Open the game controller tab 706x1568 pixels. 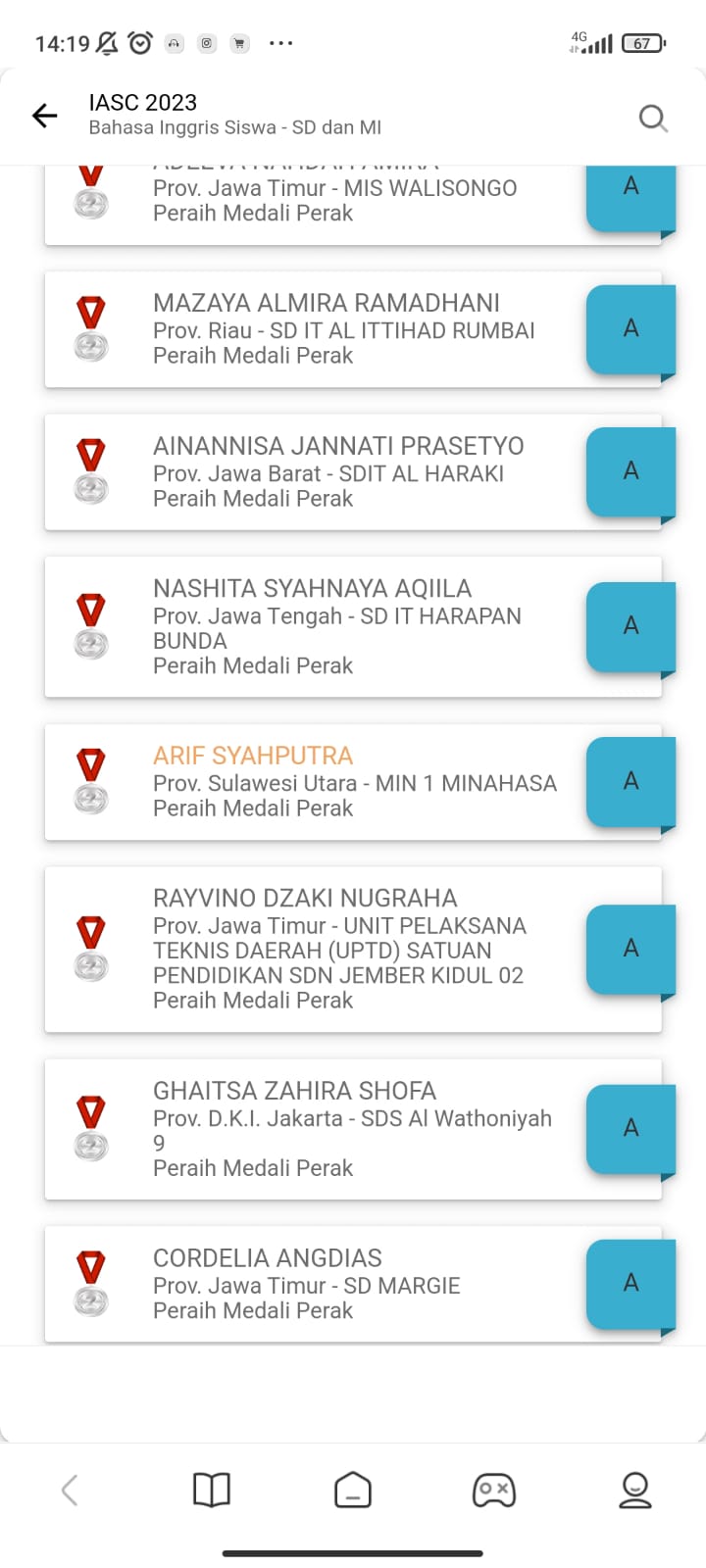click(494, 1491)
